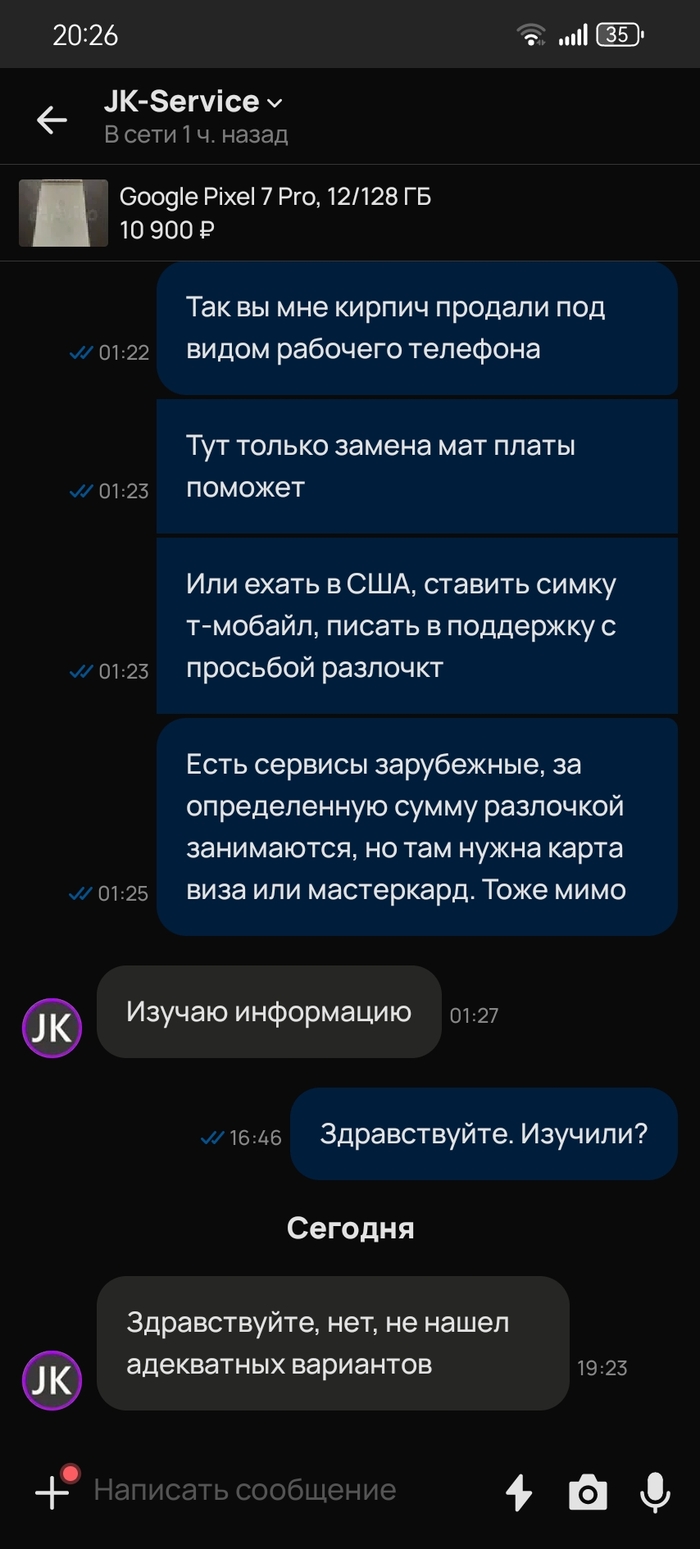The width and height of the screenshot is (700, 1549).
Task: Record a voice message with the microphone
Action: [655, 1493]
